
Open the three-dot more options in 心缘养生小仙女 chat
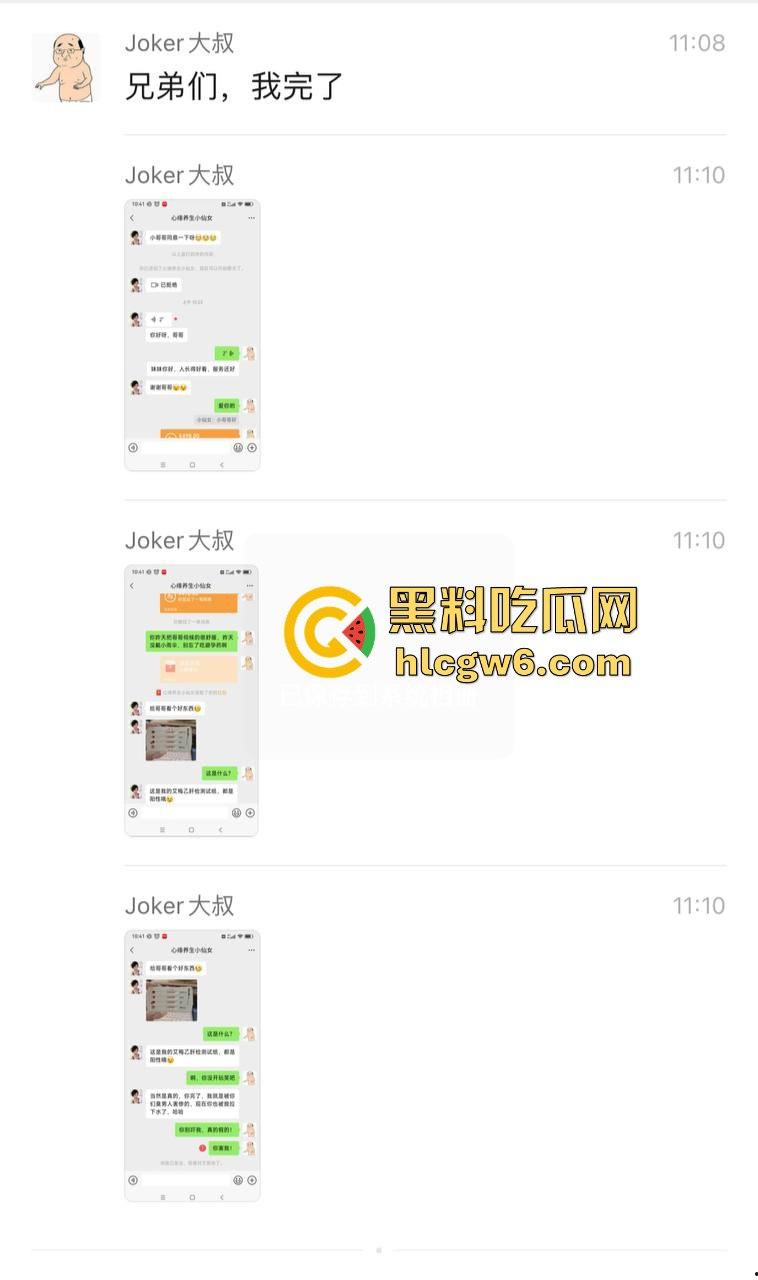coord(252,218)
